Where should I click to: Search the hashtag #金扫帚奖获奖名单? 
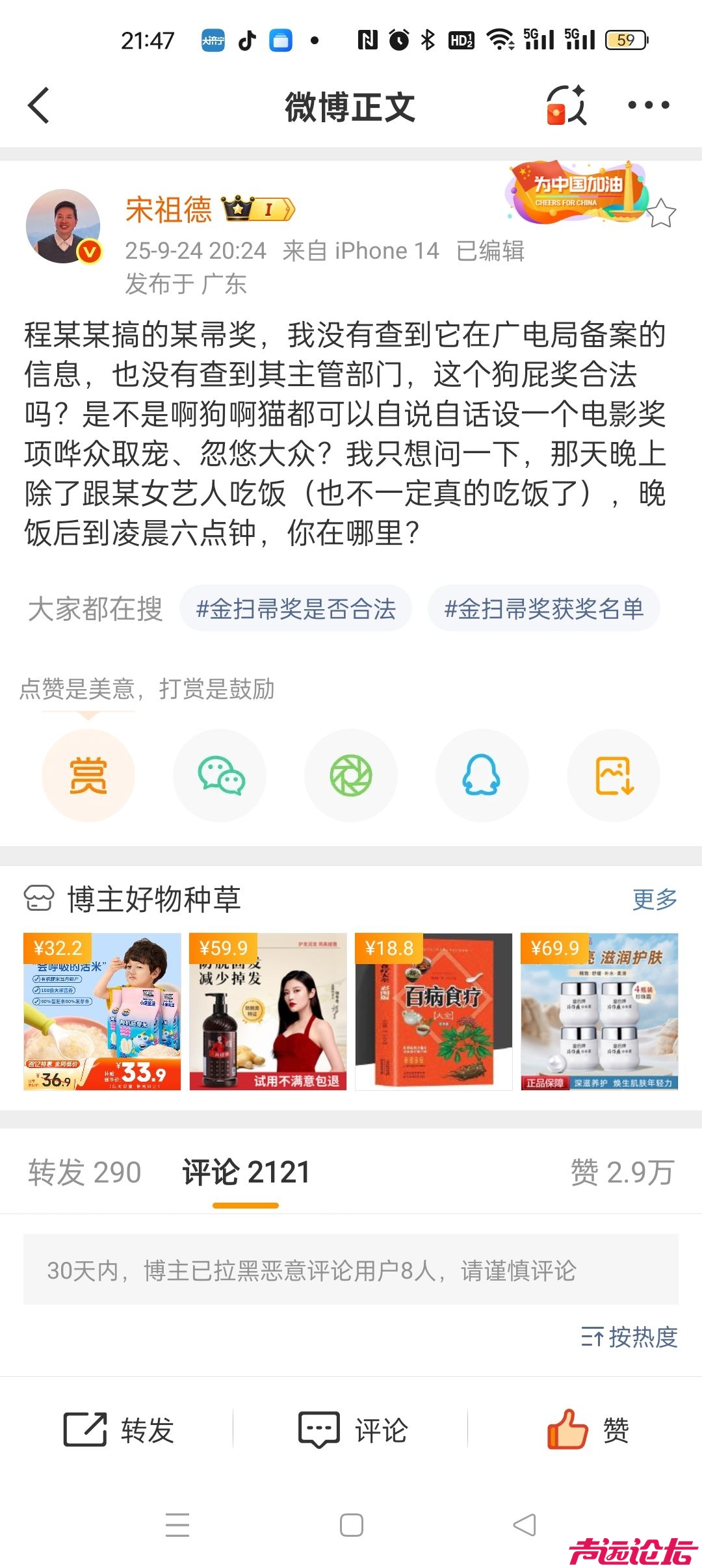543,609
